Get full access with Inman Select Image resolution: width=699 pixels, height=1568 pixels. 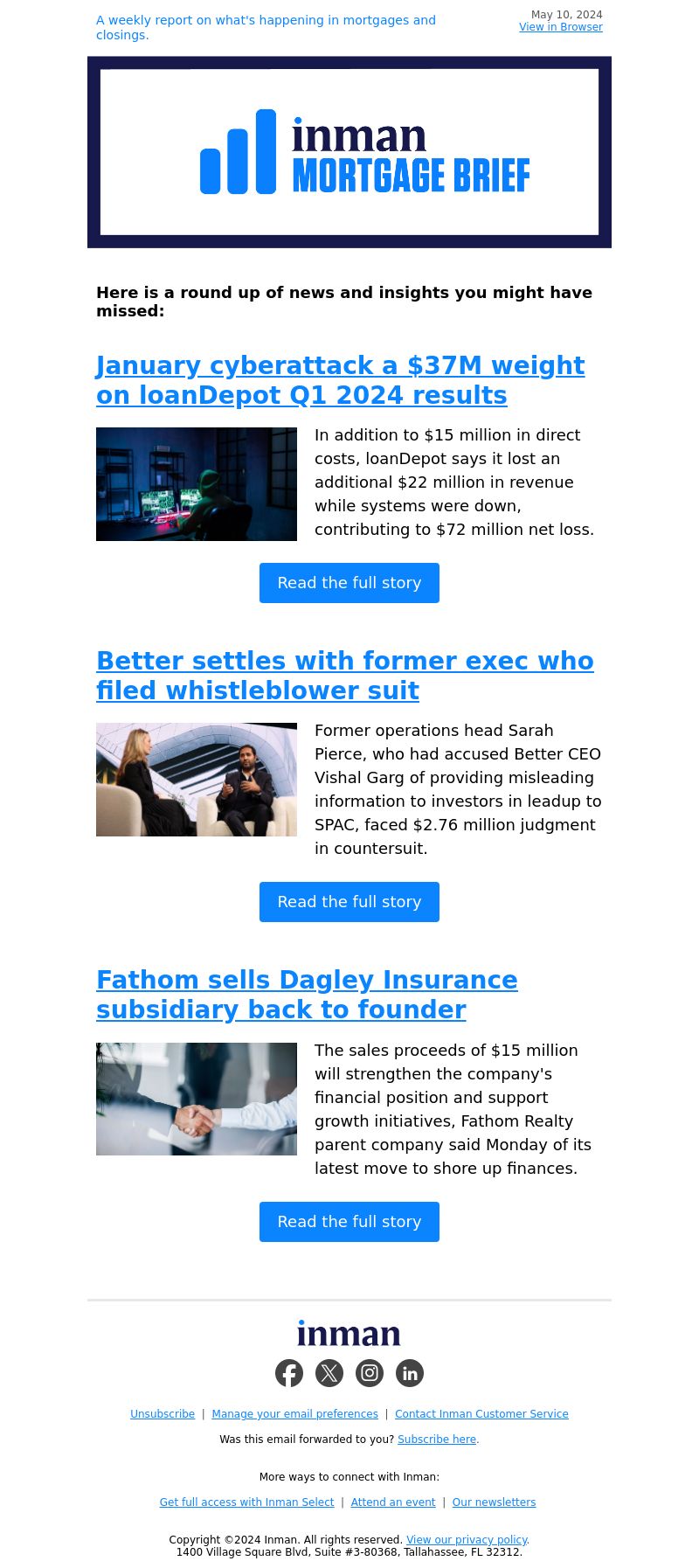[x=246, y=1502]
